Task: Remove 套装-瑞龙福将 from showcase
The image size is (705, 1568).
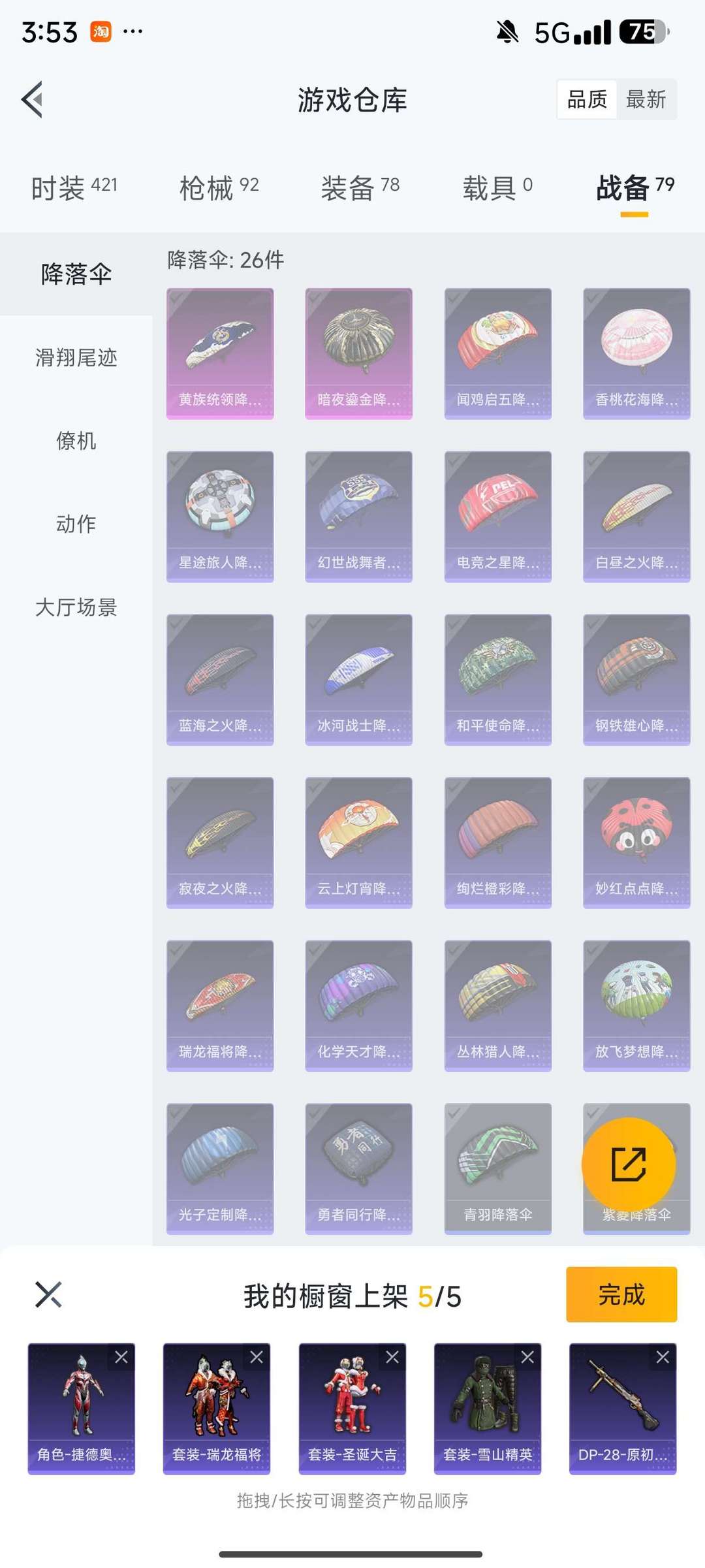Action: point(257,1357)
